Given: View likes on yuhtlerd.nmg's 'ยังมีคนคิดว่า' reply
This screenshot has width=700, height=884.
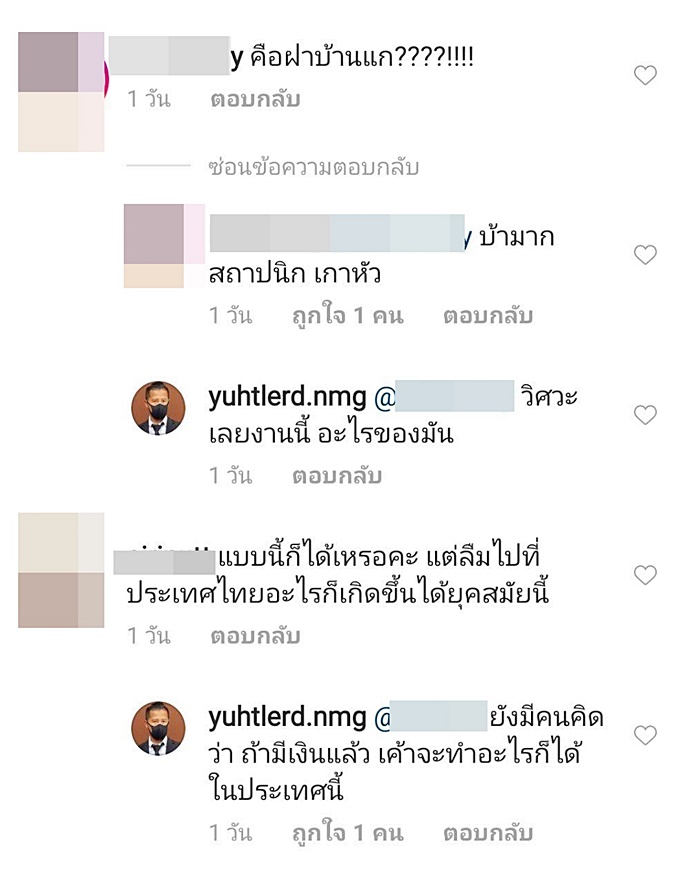Looking at the screenshot, I should click(347, 832).
